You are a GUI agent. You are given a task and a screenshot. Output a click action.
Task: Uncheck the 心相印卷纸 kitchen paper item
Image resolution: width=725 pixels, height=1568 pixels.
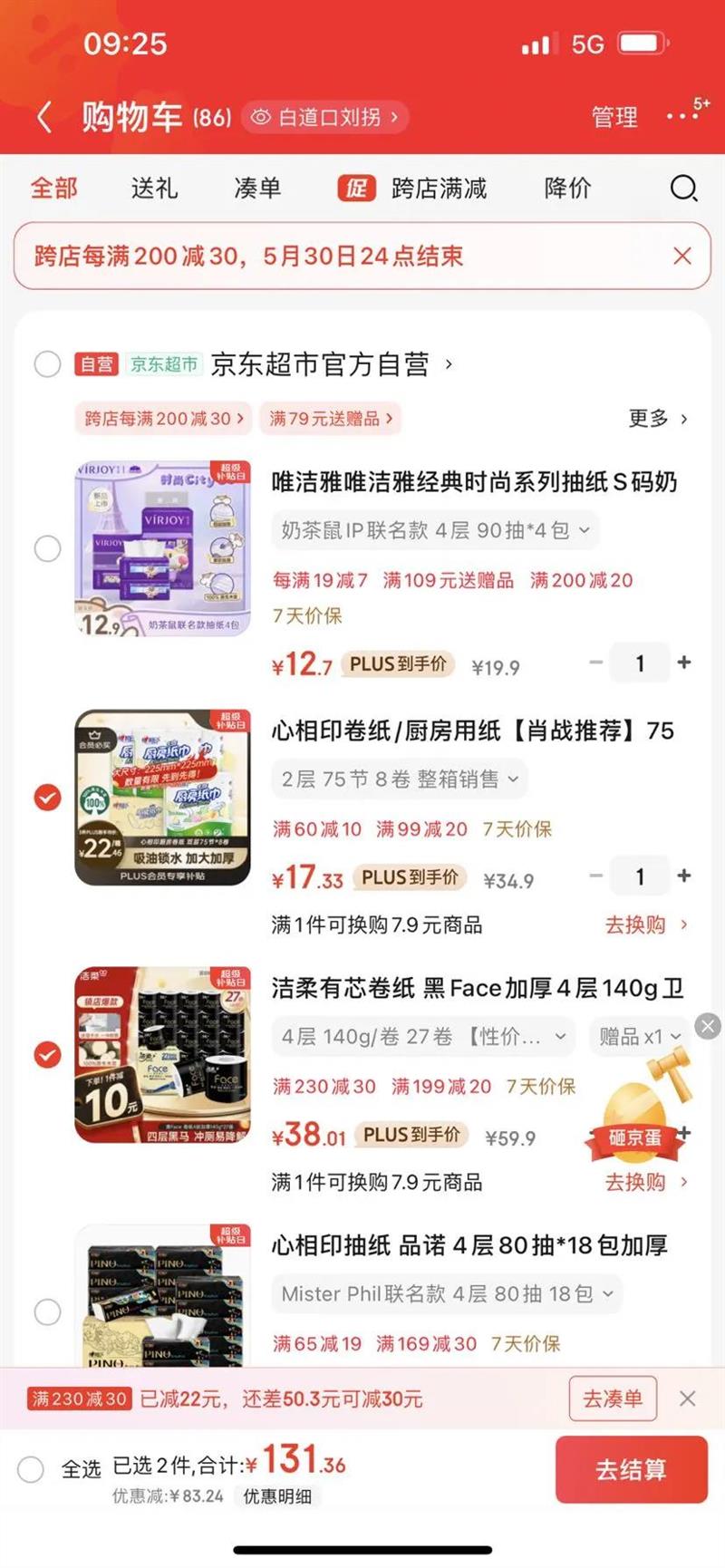[x=47, y=798]
